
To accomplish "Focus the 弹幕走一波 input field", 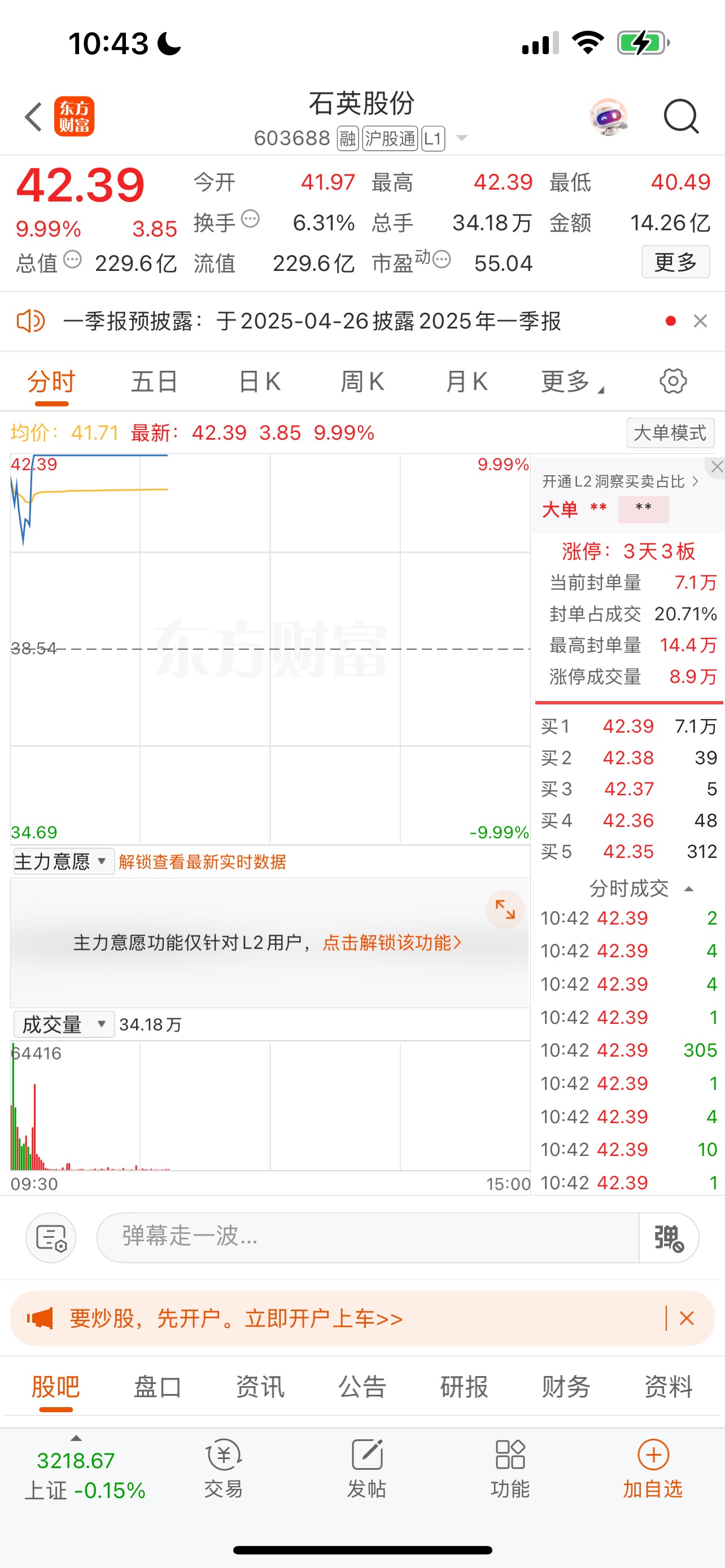I will 367,1236.
